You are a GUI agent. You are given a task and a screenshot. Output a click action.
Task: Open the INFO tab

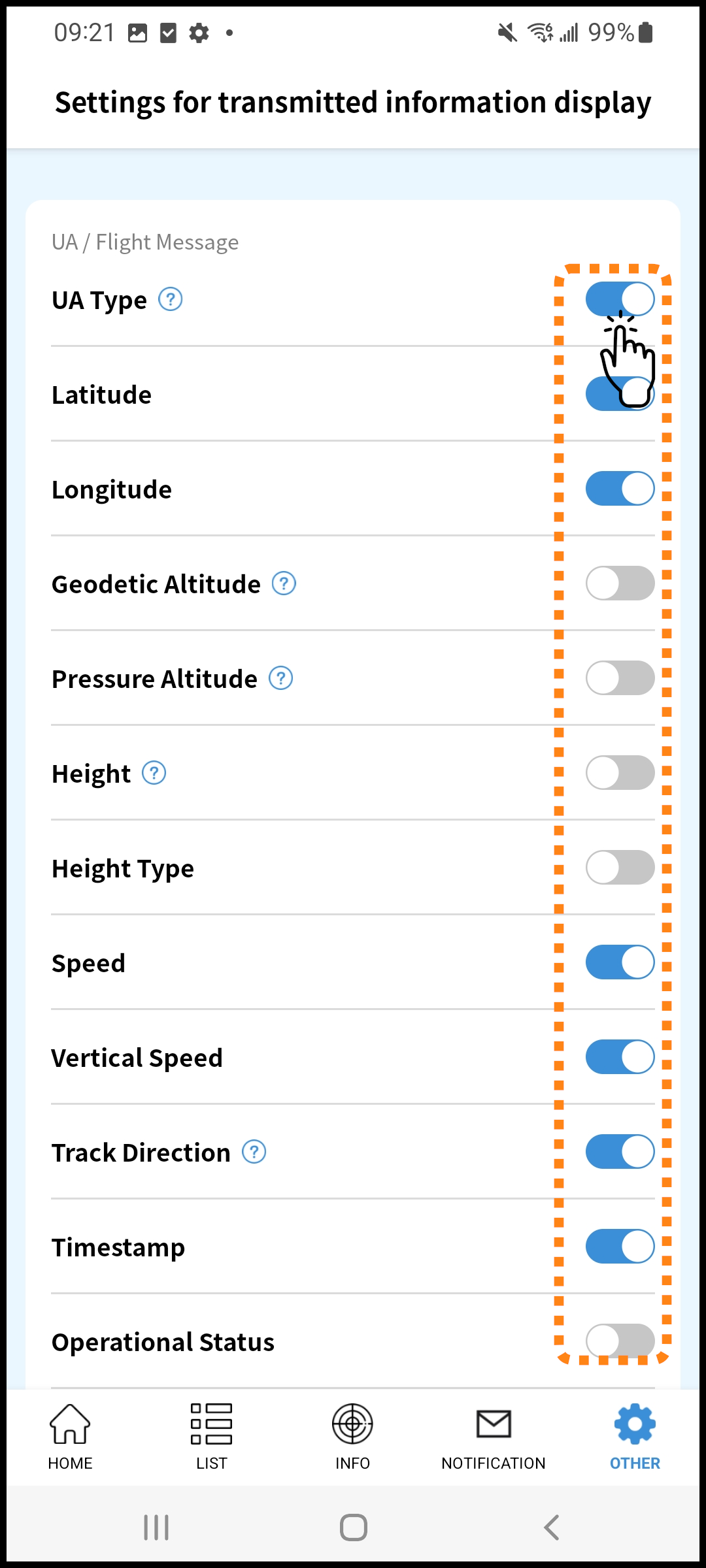coord(352,1437)
